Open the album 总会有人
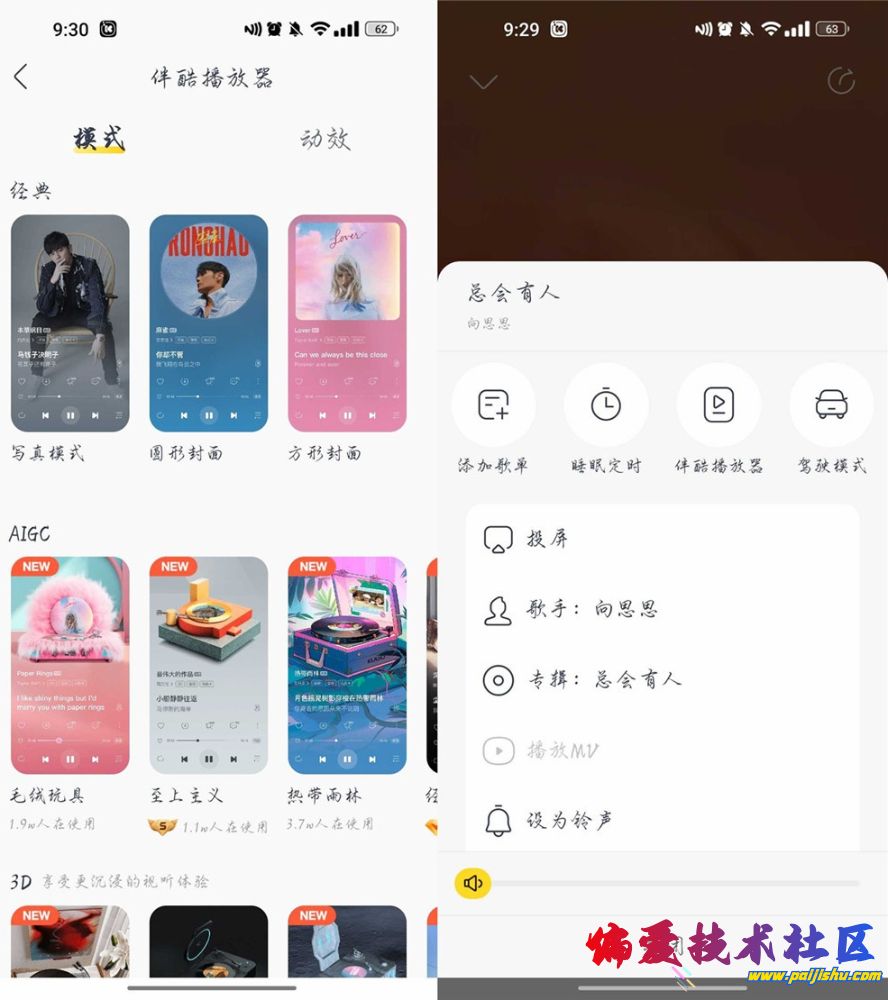 tap(603, 680)
